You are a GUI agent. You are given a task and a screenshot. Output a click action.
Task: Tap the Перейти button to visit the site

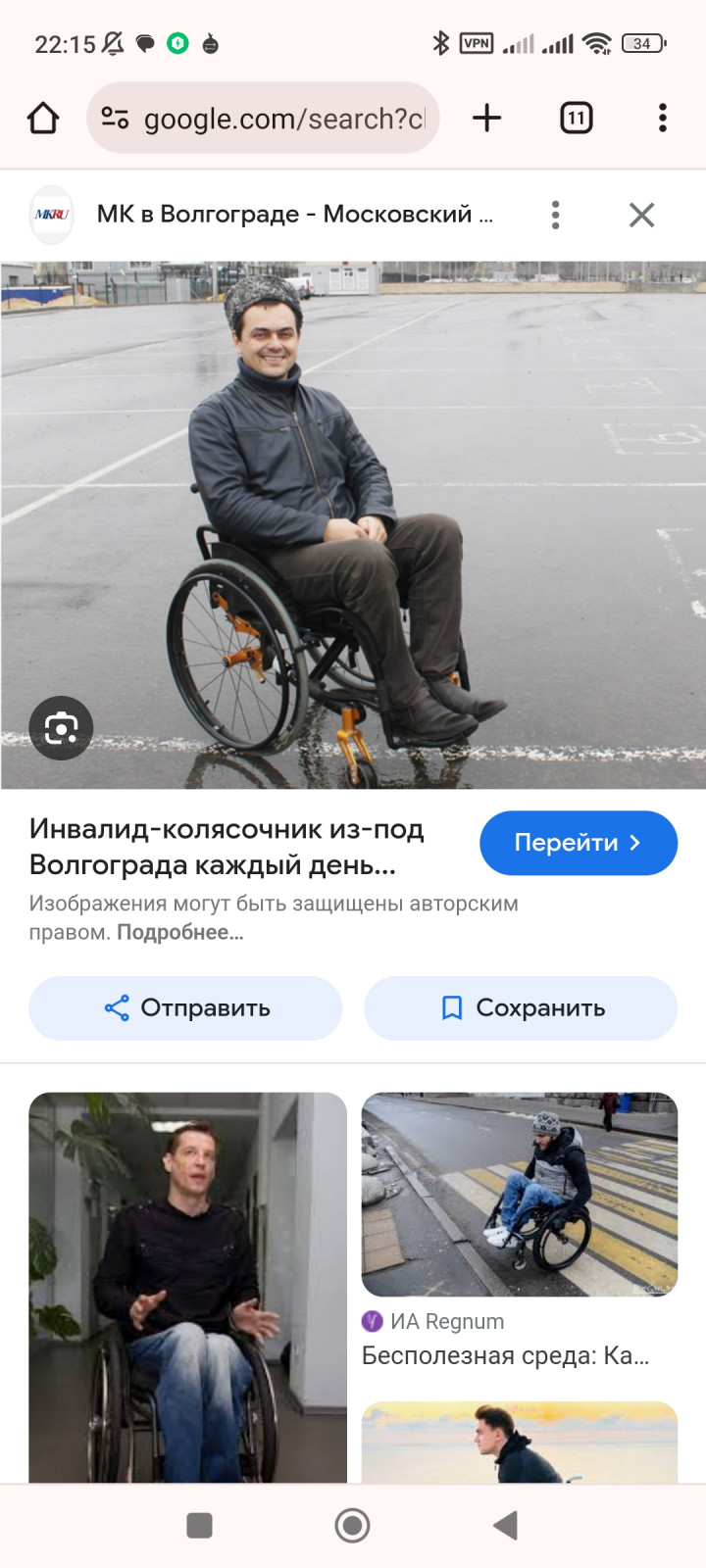click(x=578, y=843)
